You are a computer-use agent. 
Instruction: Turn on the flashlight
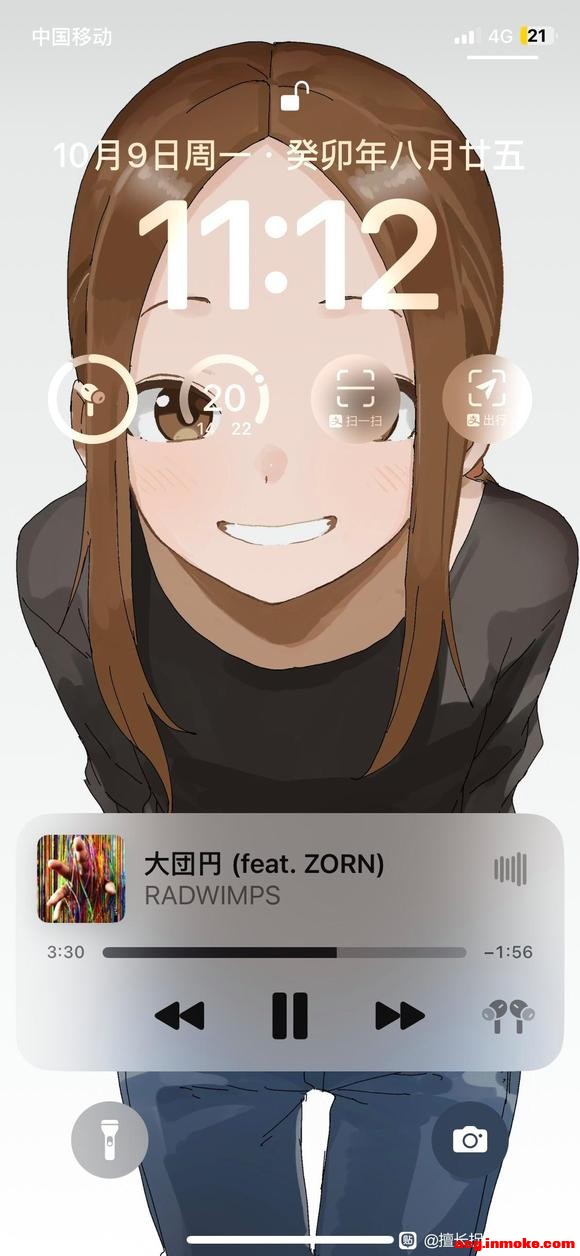(109, 1140)
